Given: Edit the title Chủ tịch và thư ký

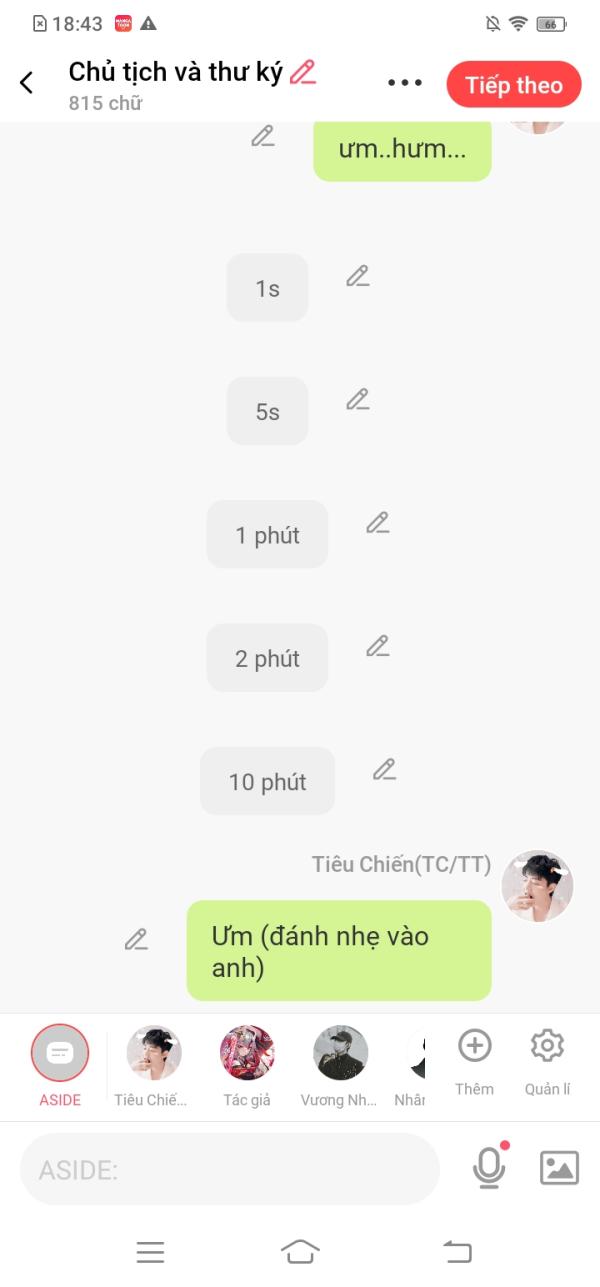Looking at the screenshot, I should (x=302, y=72).
